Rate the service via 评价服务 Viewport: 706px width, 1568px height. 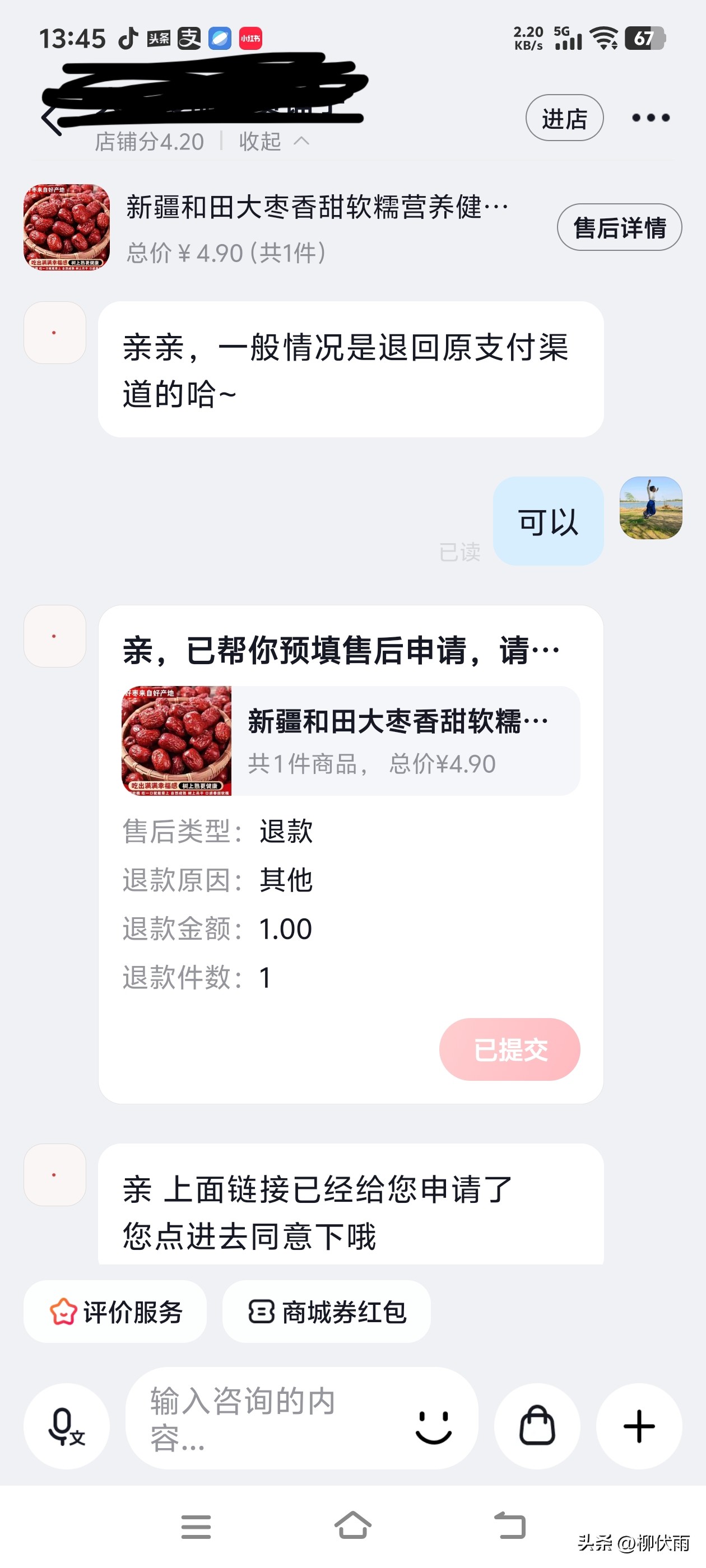115,1312
